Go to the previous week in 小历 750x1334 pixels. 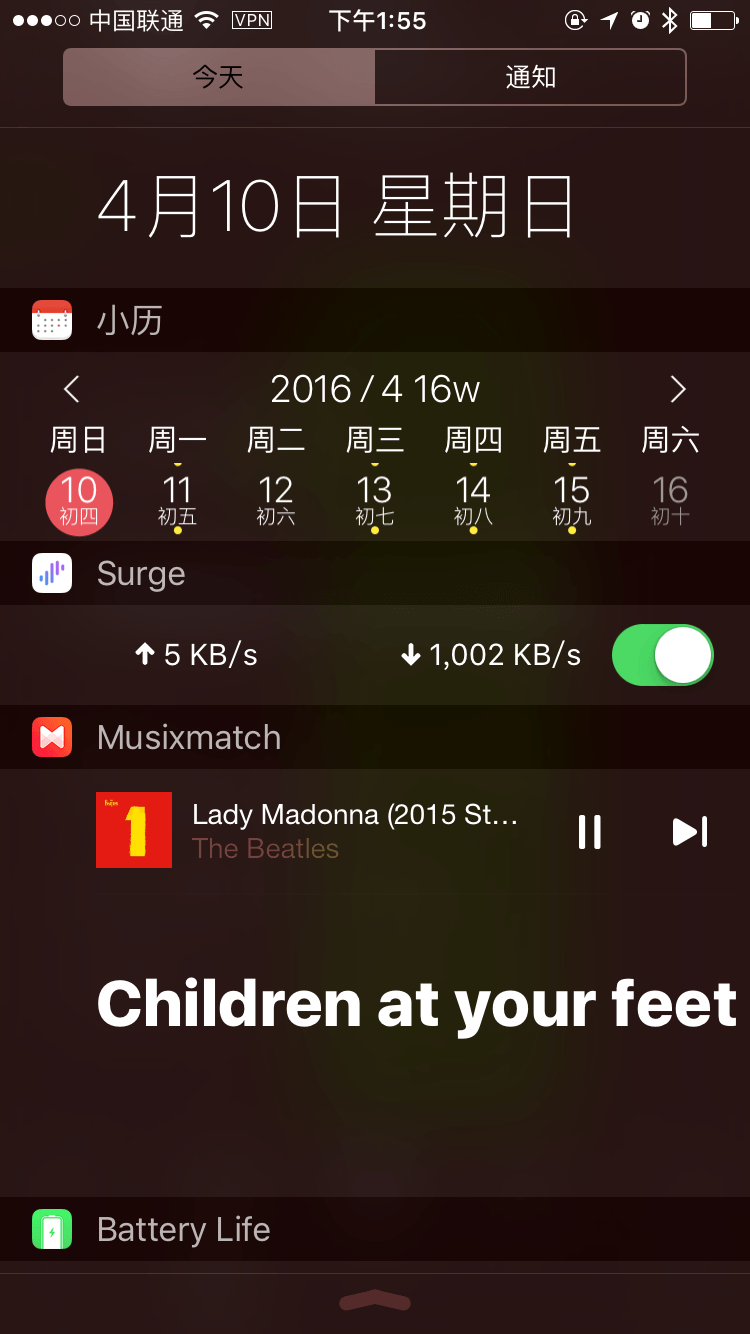[x=71, y=389]
